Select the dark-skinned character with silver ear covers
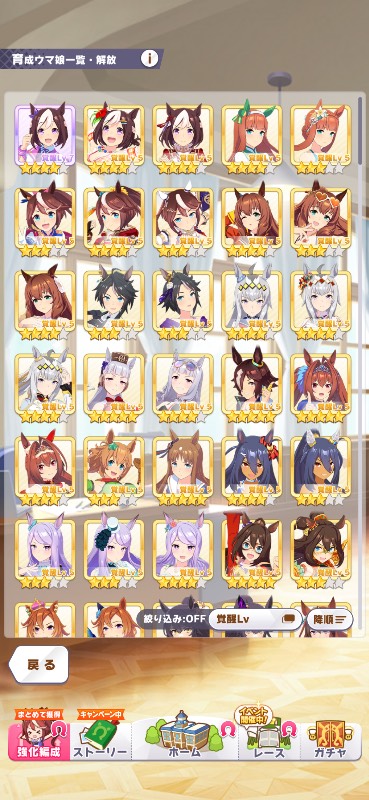This screenshot has height=800, width=369. [x=321, y=470]
